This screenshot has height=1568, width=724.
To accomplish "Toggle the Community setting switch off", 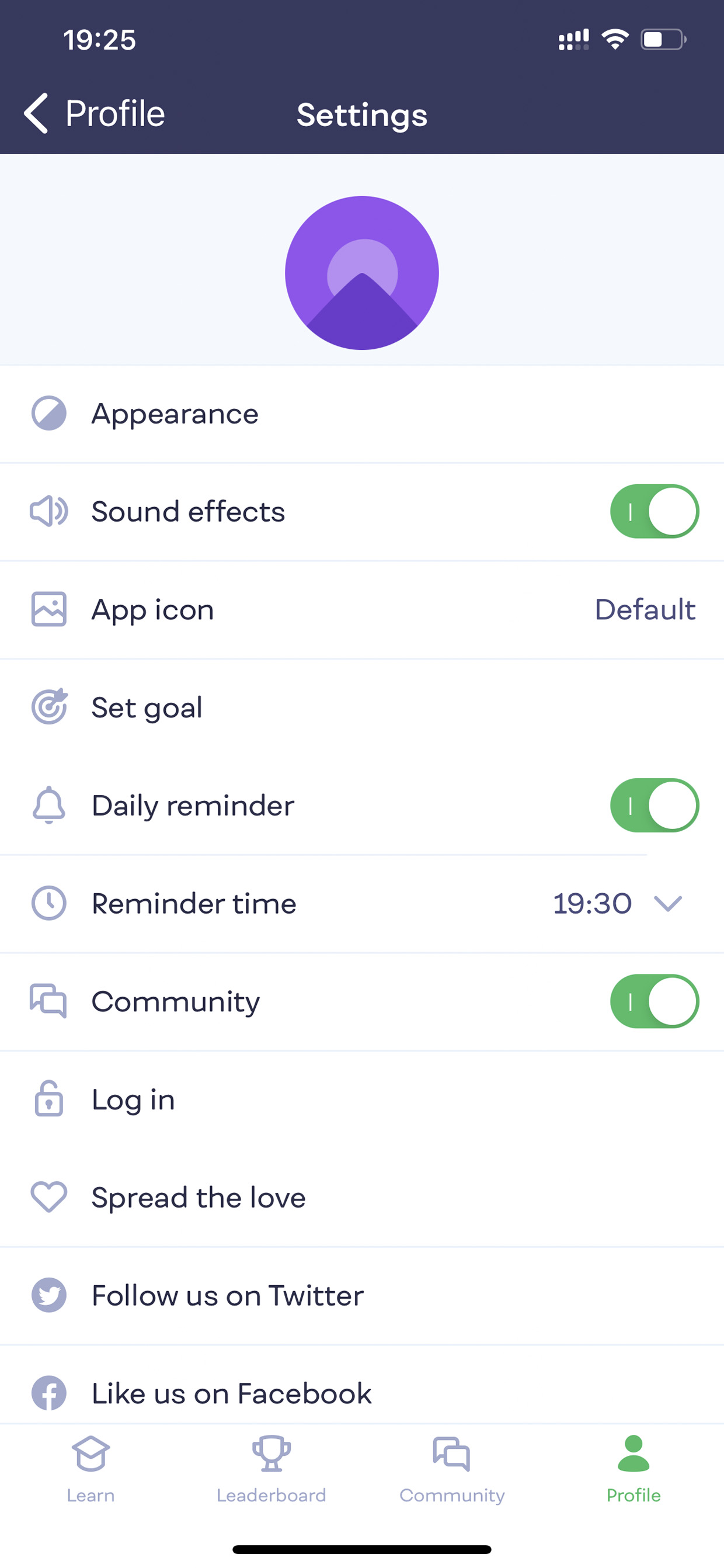I will [655, 1001].
